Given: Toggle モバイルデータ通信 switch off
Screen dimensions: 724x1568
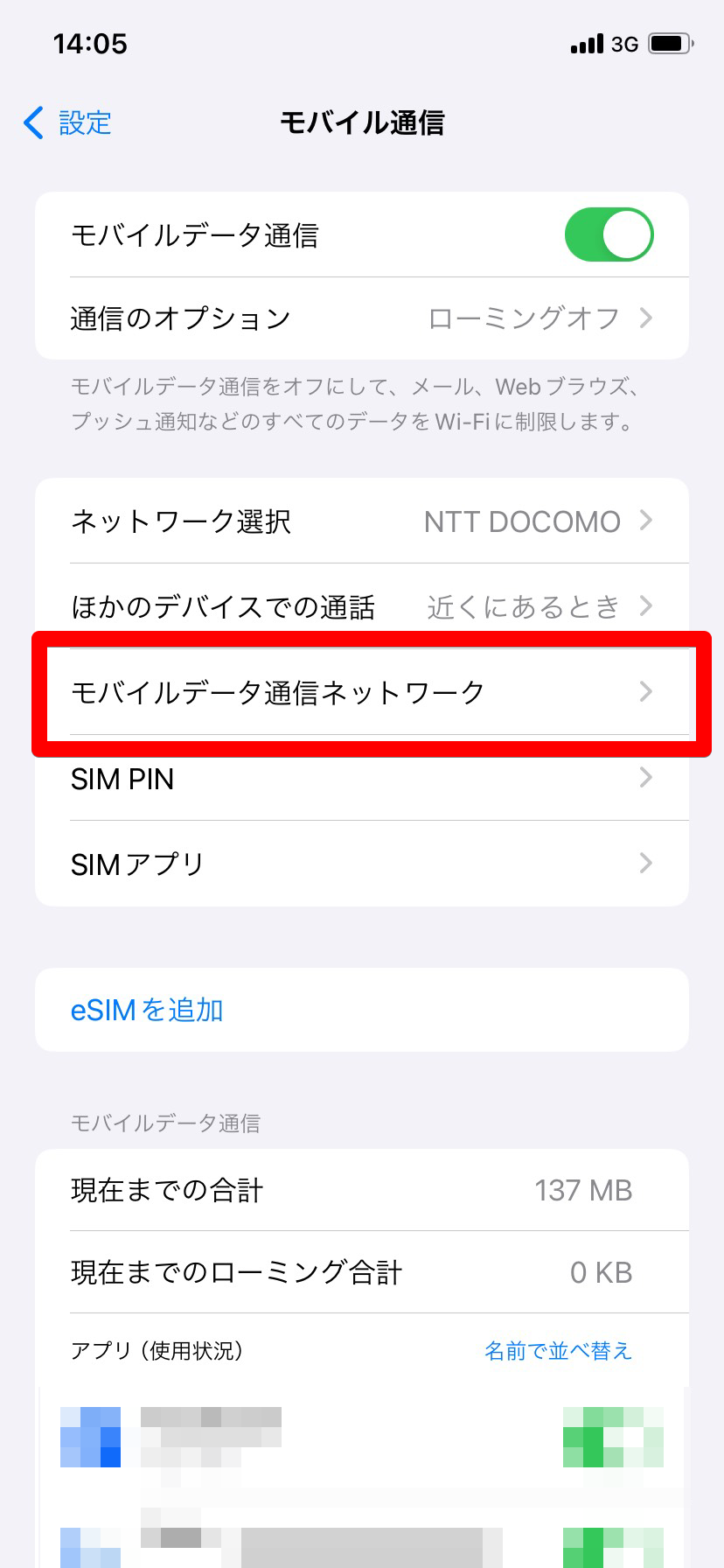Looking at the screenshot, I should coord(609,234).
